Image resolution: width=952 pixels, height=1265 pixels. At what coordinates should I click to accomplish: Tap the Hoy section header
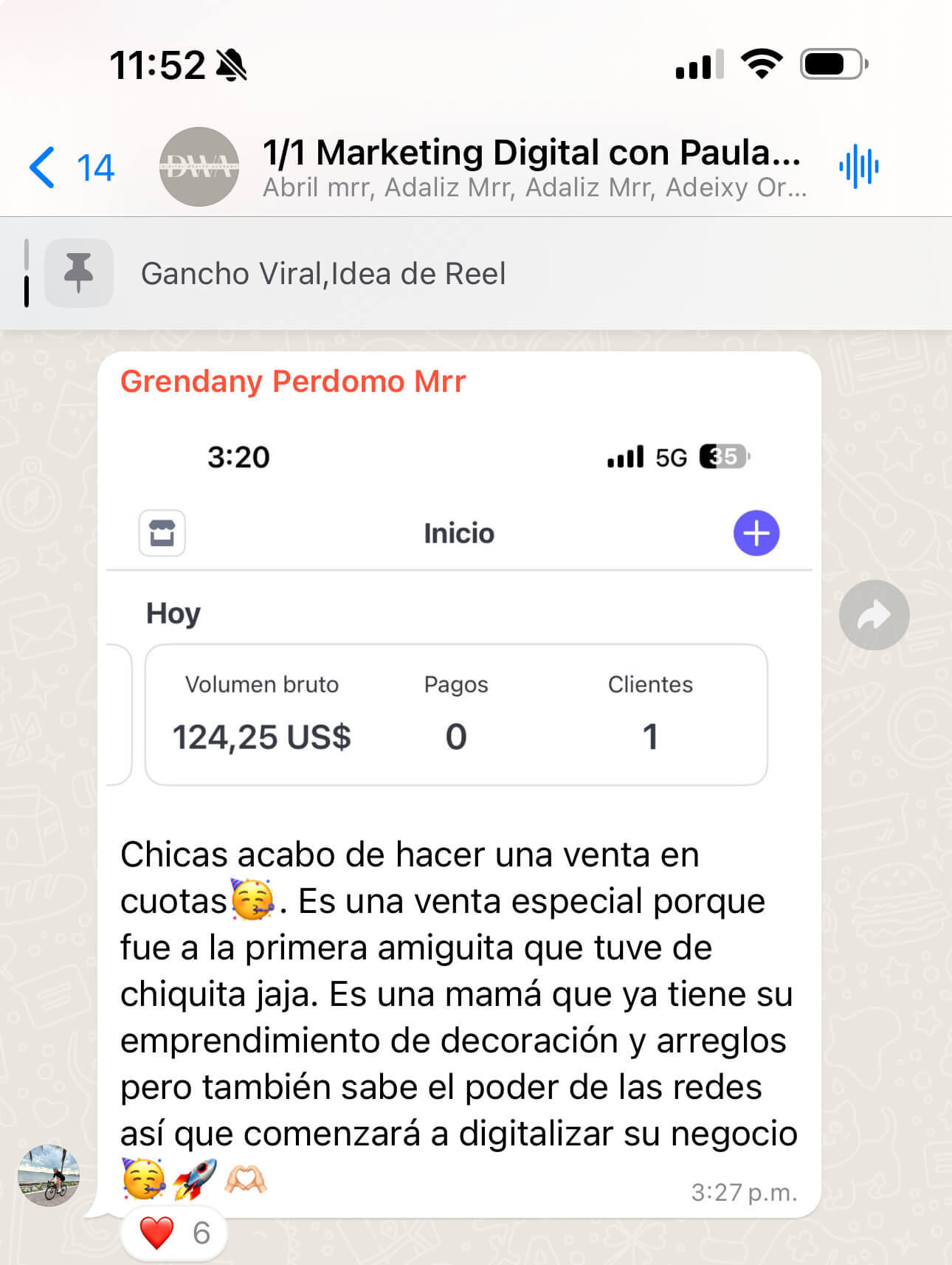pos(173,612)
